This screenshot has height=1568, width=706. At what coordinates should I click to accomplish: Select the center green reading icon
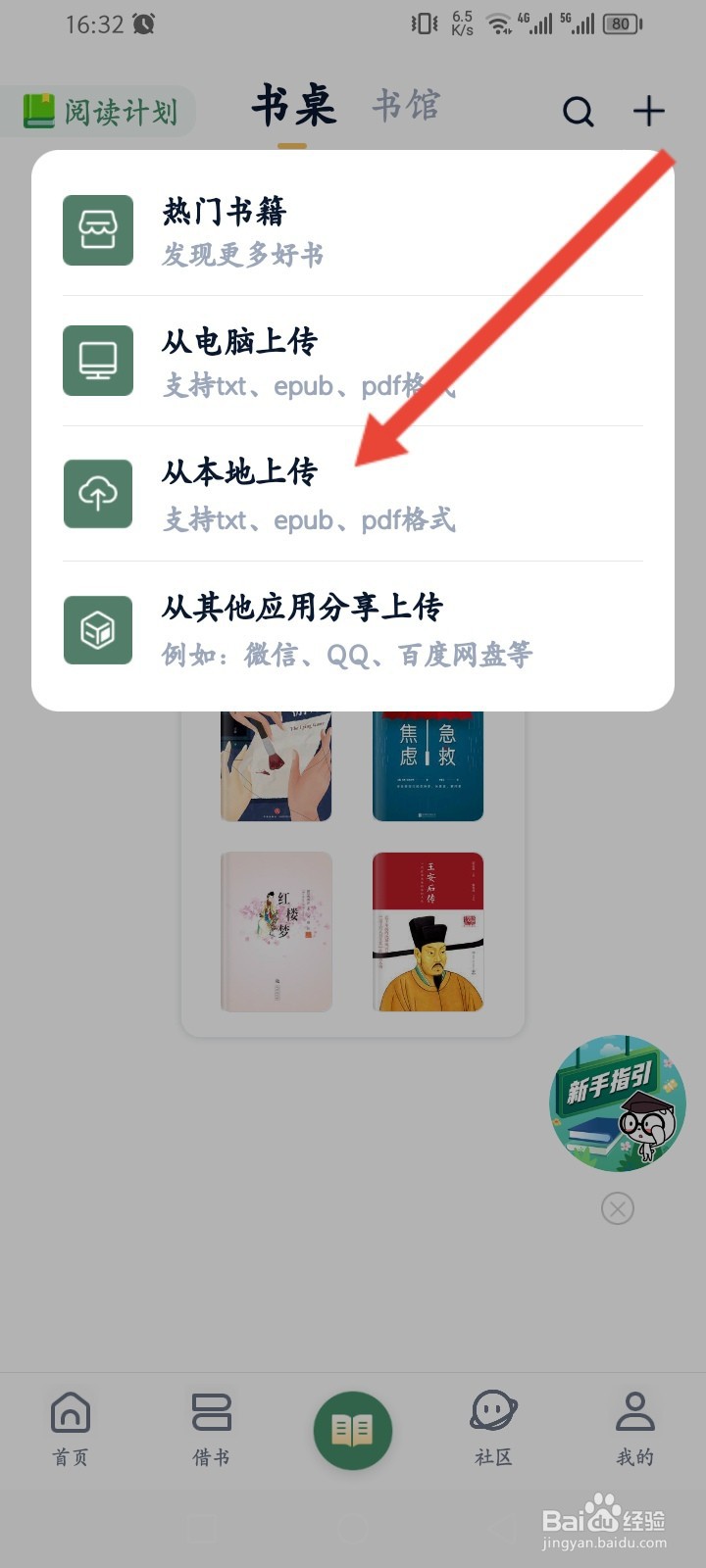tap(352, 1431)
